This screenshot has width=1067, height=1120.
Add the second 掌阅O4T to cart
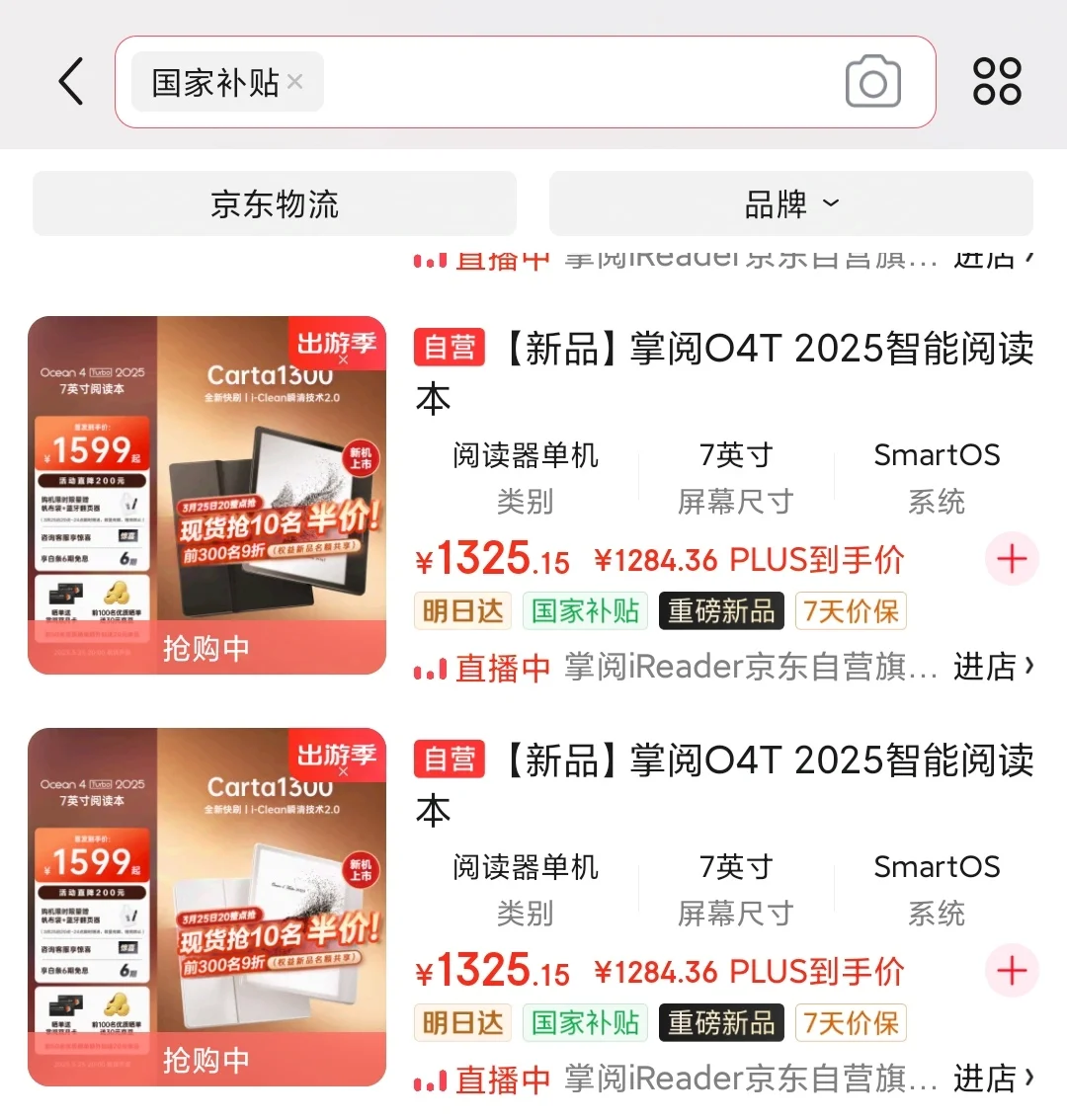coord(1012,971)
